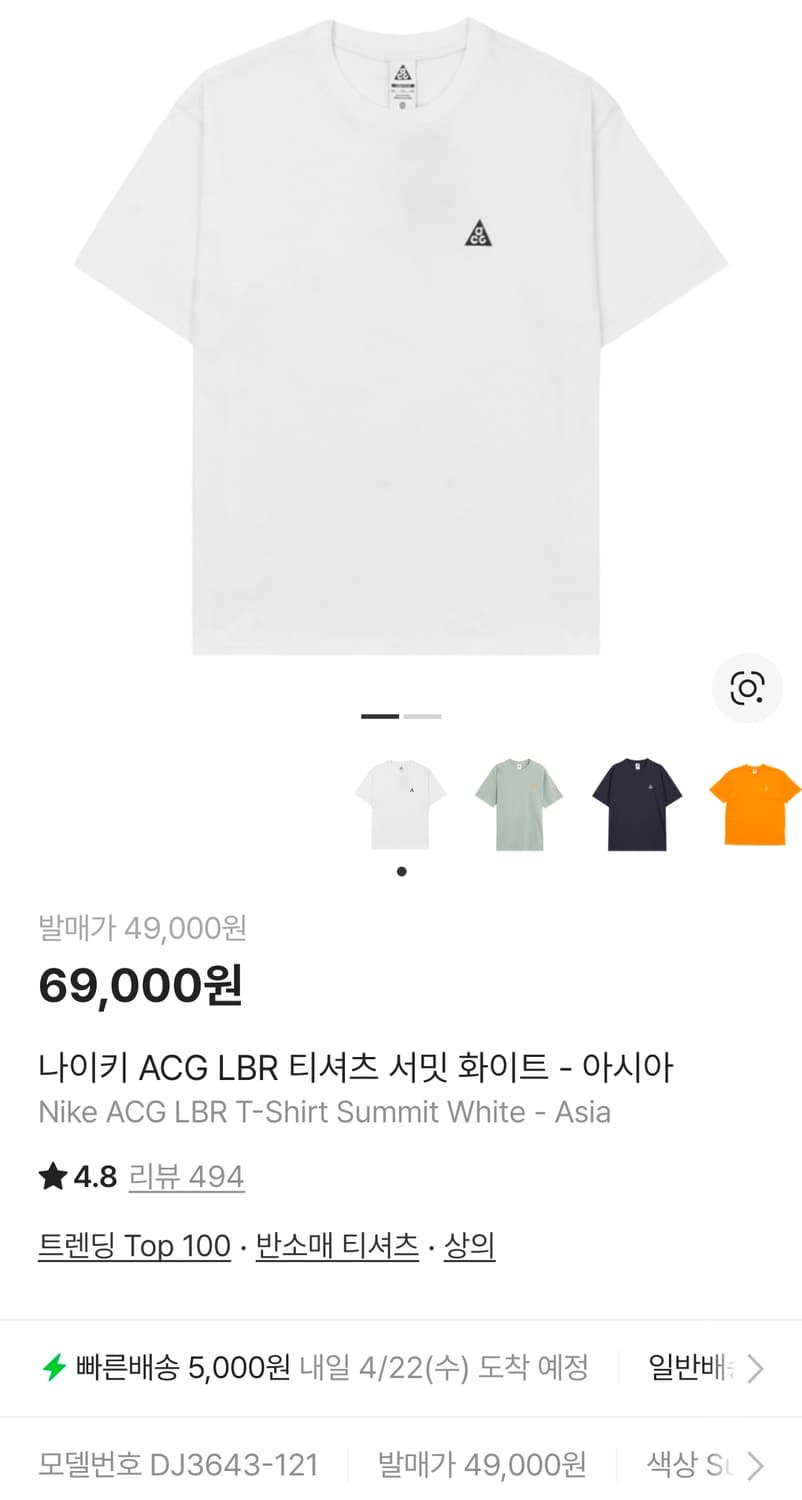The image size is (802, 1500).
Task: Click the first carousel indicator bar
Action: [x=381, y=716]
